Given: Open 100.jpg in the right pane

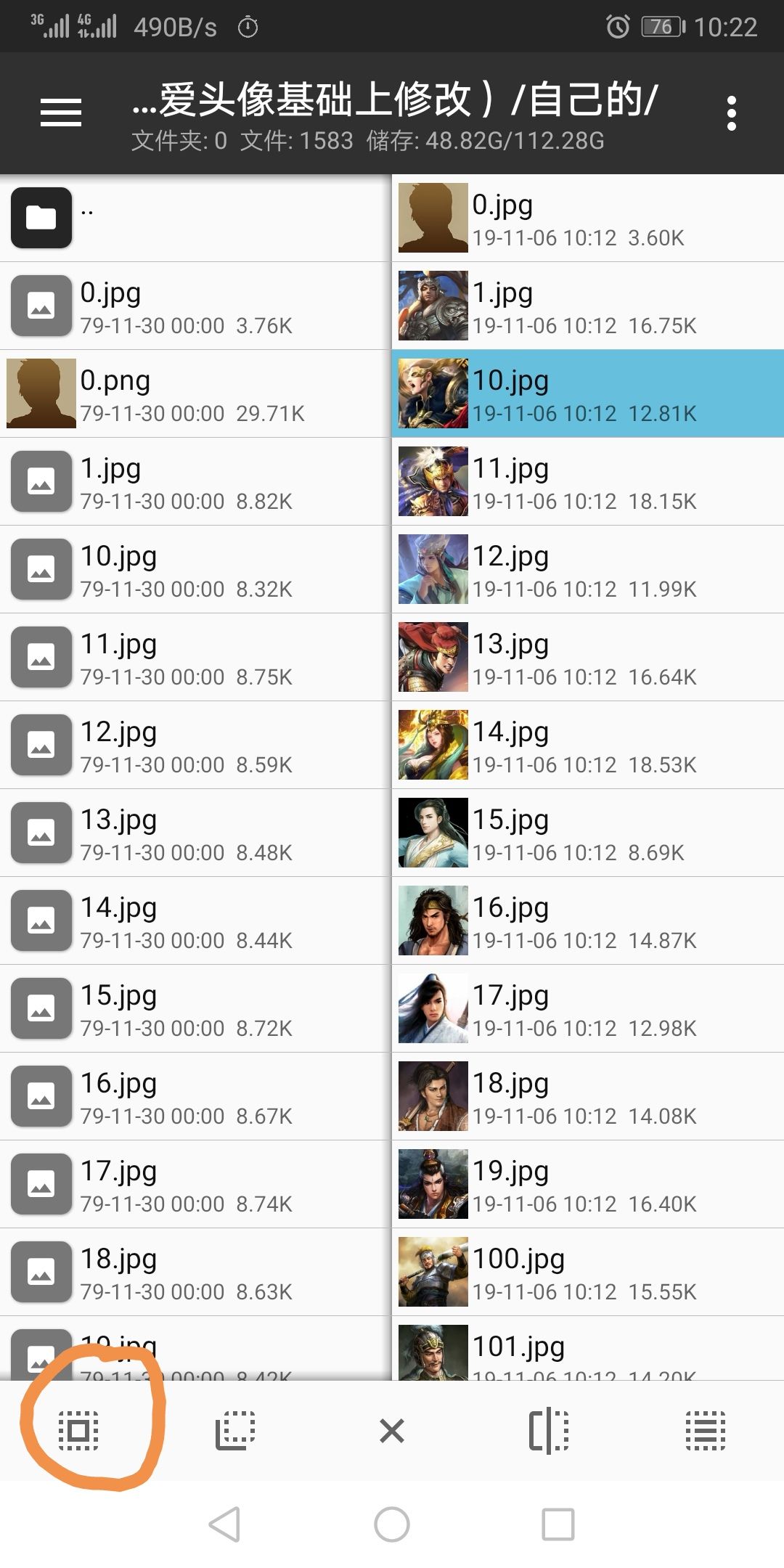Looking at the screenshot, I should 588,1273.
